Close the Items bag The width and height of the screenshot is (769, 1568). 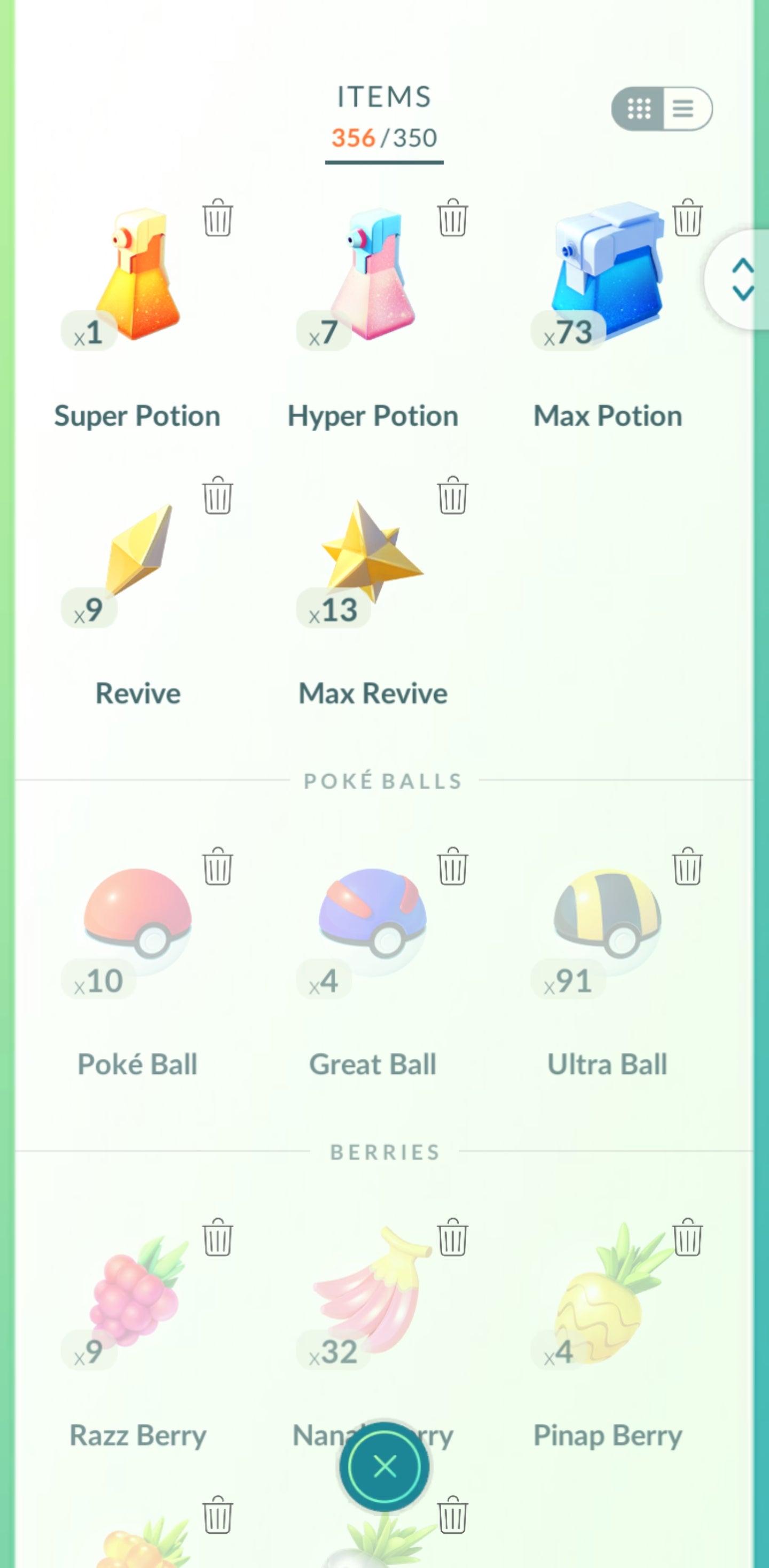pyautogui.click(x=384, y=1466)
